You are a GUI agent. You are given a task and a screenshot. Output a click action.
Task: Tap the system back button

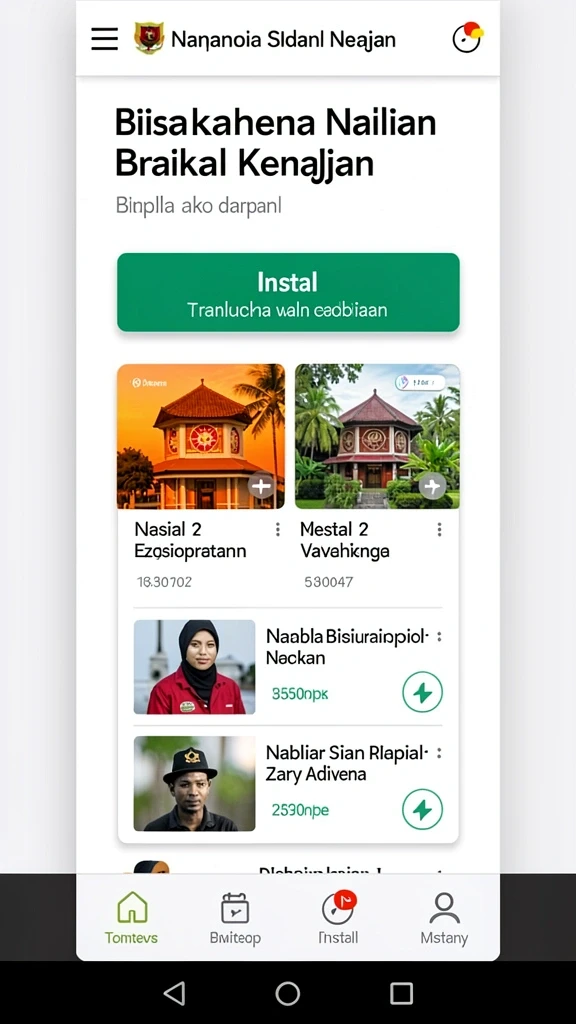pos(174,993)
